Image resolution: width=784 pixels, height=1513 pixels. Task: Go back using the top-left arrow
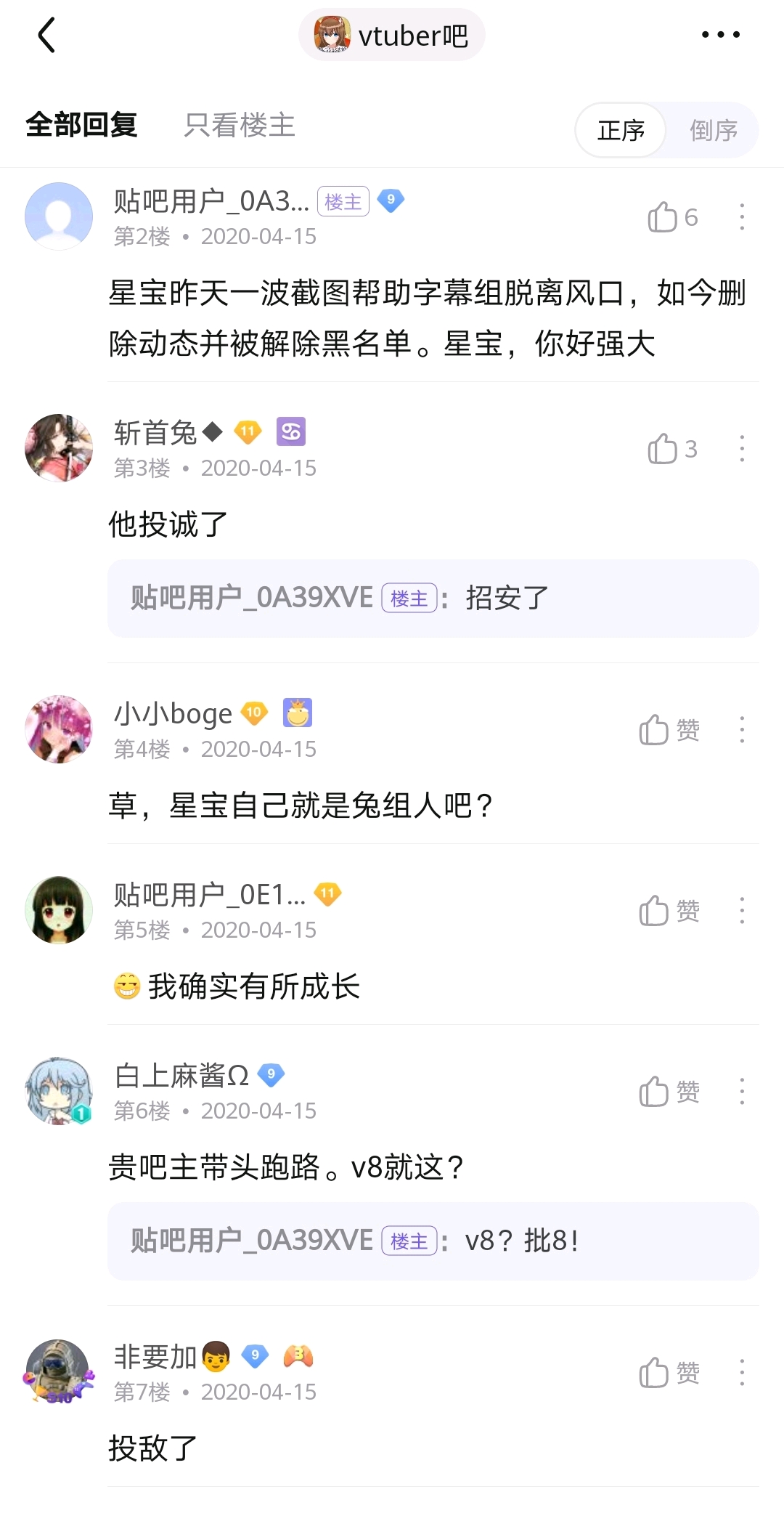click(x=46, y=35)
